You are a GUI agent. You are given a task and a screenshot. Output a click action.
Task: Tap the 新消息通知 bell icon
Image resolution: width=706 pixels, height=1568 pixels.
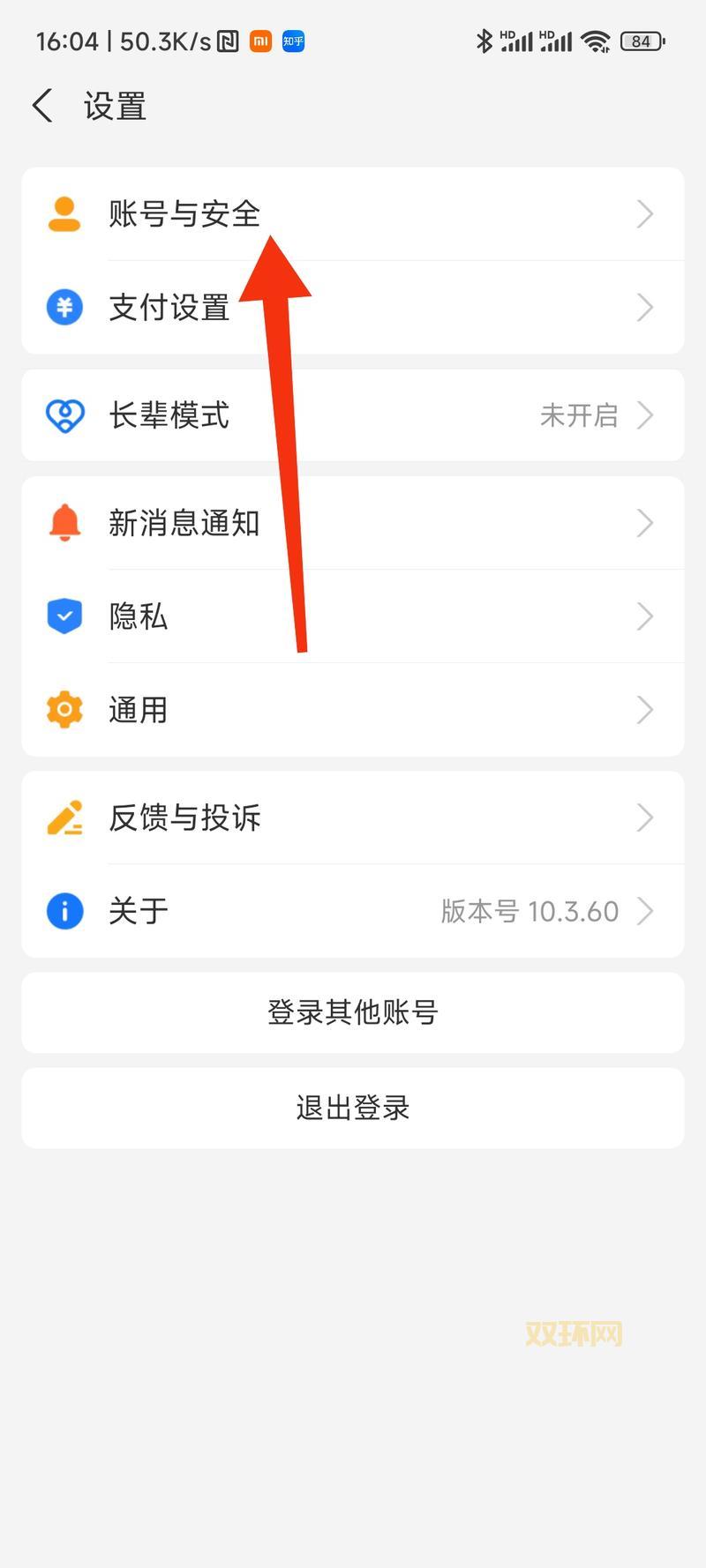click(63, 522)
